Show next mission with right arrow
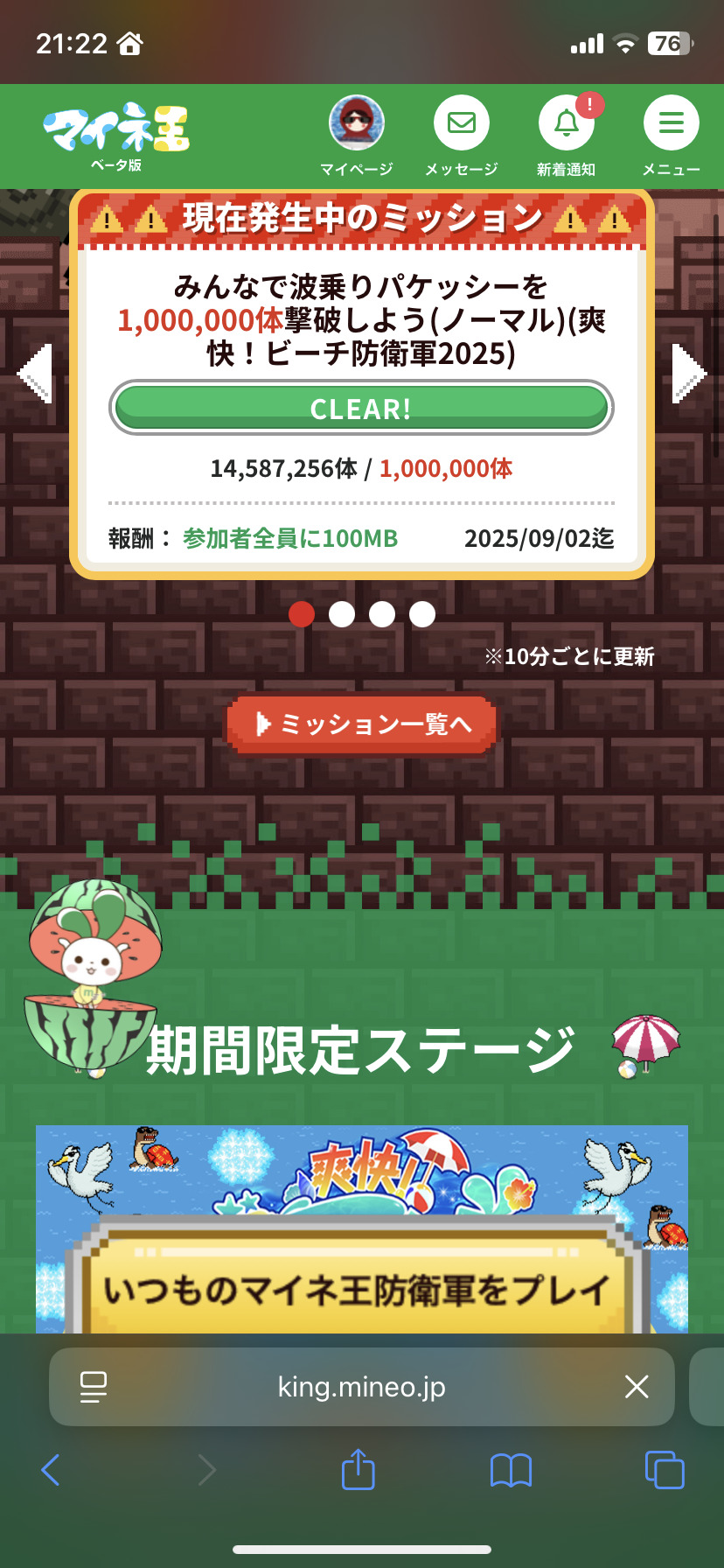Screen dimensions: 724x1568 [688, 374]
